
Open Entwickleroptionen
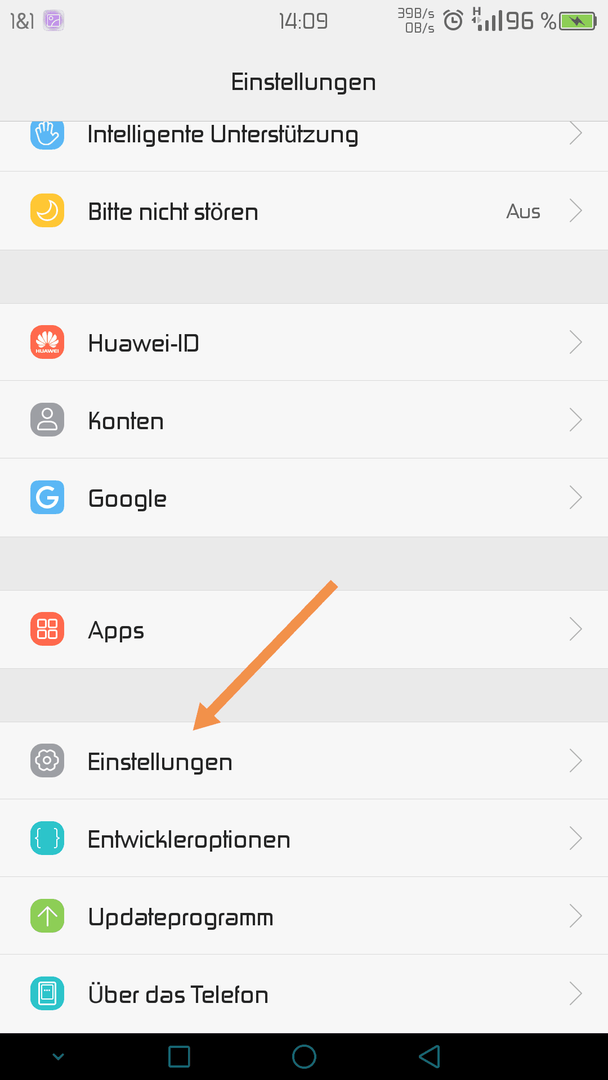pos(300,839)
